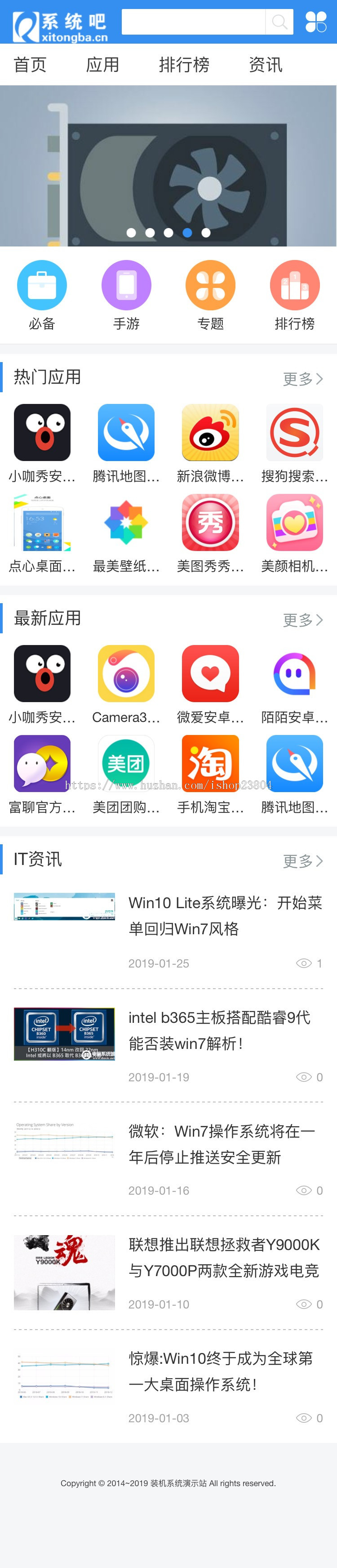337x1568 pixels.
Task: Focus the header search field
Action: 193,22
